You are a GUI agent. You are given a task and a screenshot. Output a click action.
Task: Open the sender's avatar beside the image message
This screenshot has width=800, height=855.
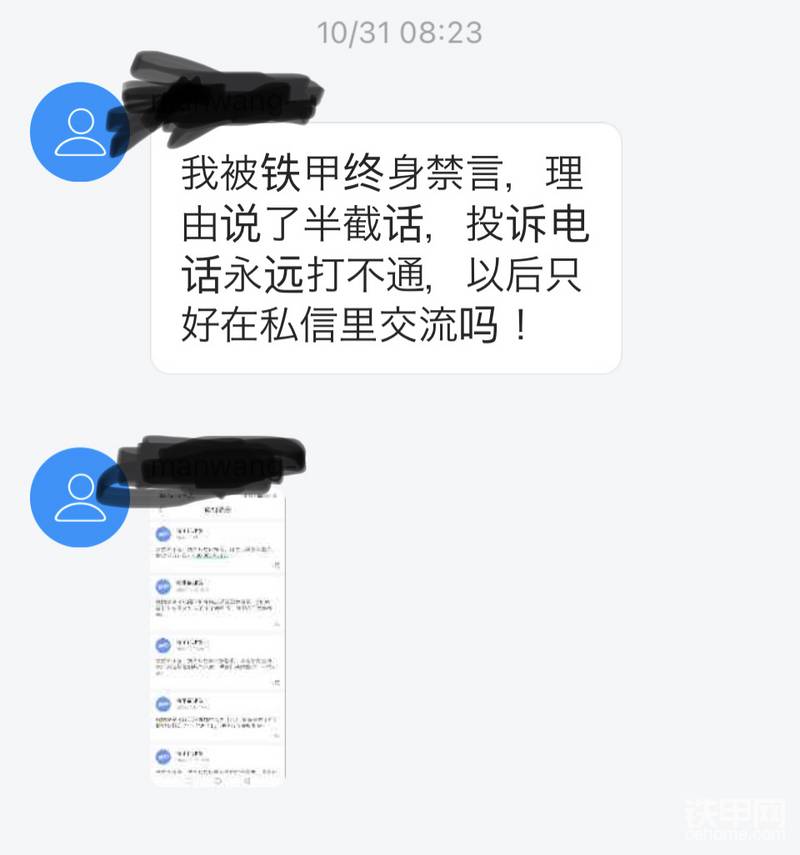point(80,498)
